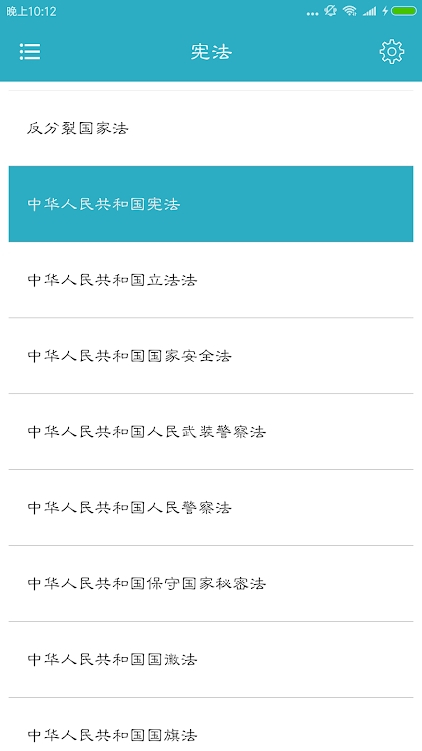Screen dimensions: 422x751
Task: Open 中华人民共和国保守国家秘密法
Action: 211,583
